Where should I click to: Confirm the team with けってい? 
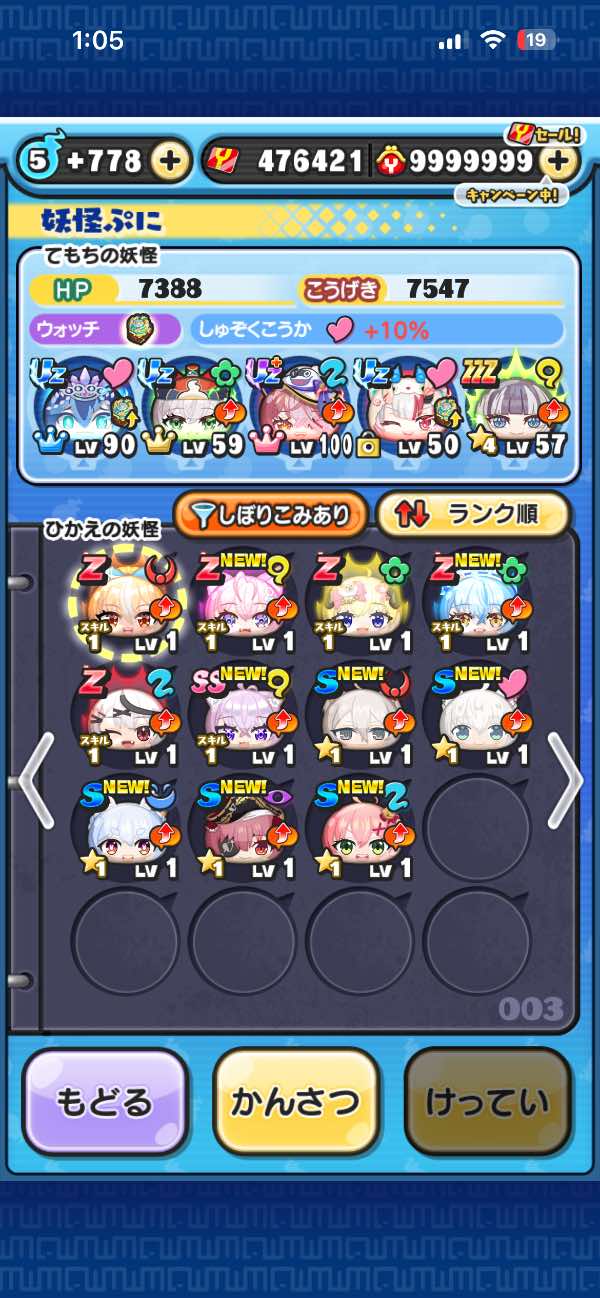tap(488, 1102)
